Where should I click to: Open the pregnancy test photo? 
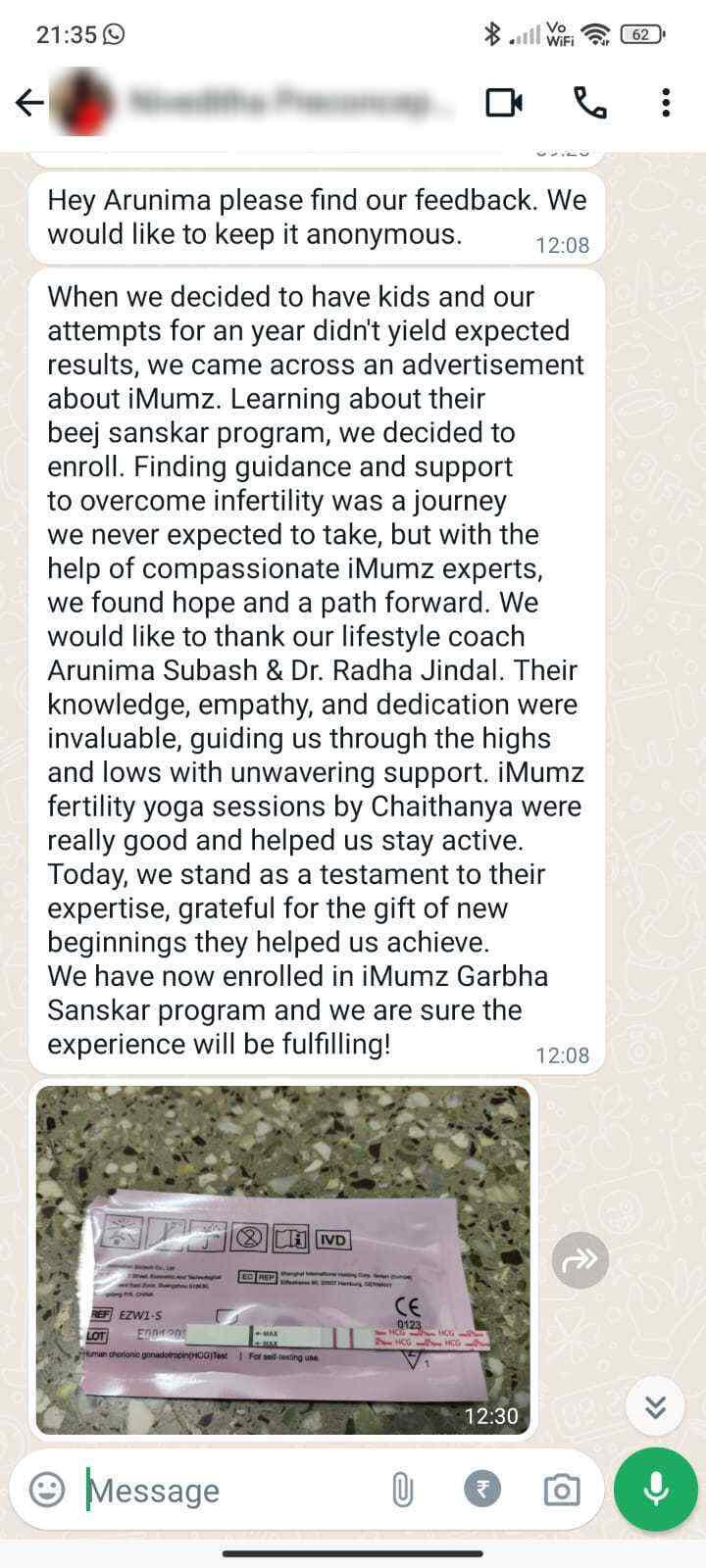point(283,1259)
